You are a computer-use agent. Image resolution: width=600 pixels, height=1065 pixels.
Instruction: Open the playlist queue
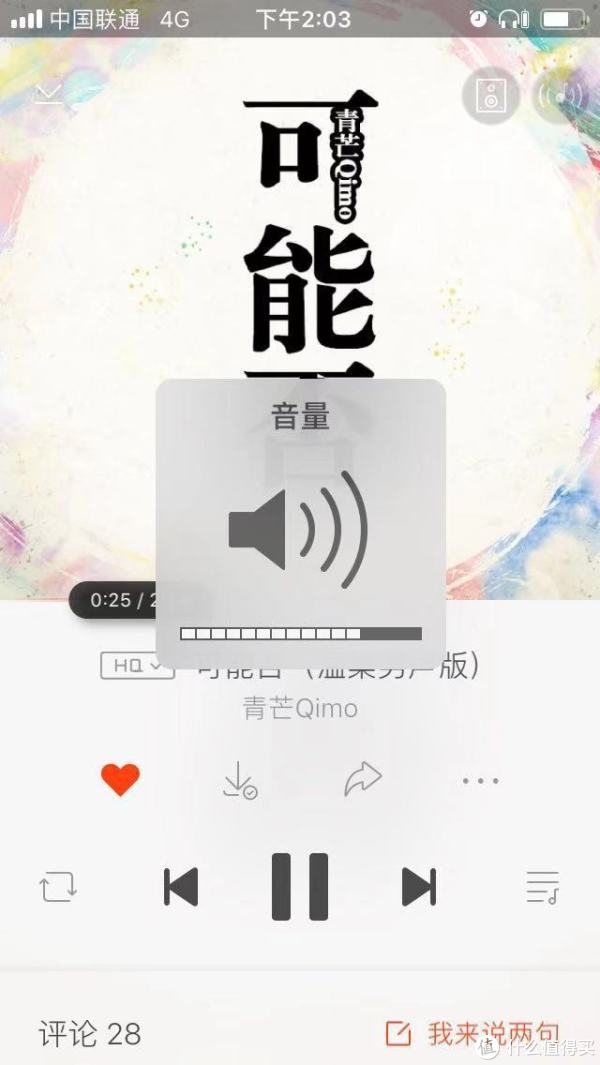pyautogui.click(x=543, y=886)
